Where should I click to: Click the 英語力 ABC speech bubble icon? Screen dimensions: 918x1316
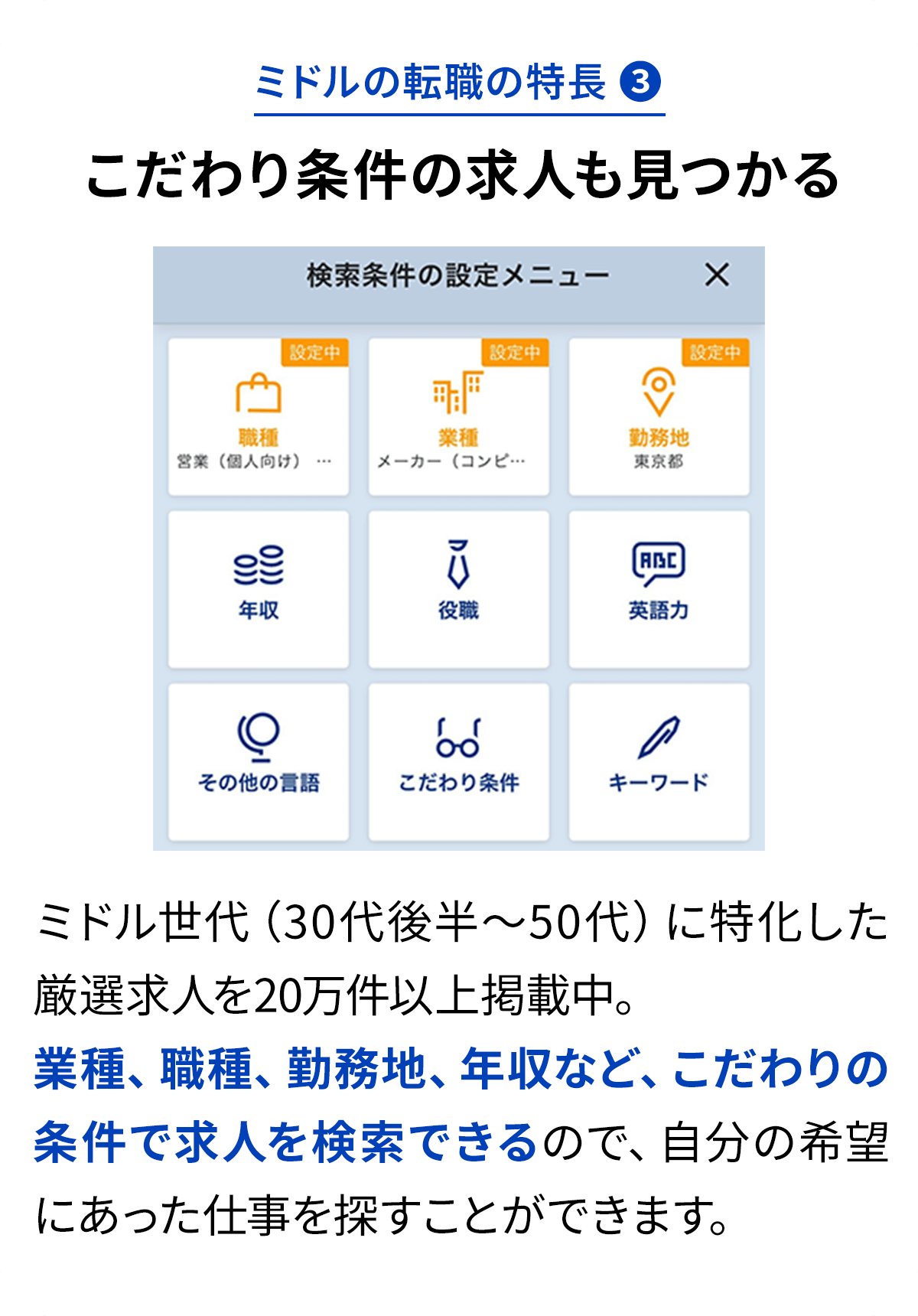(658, 561)
